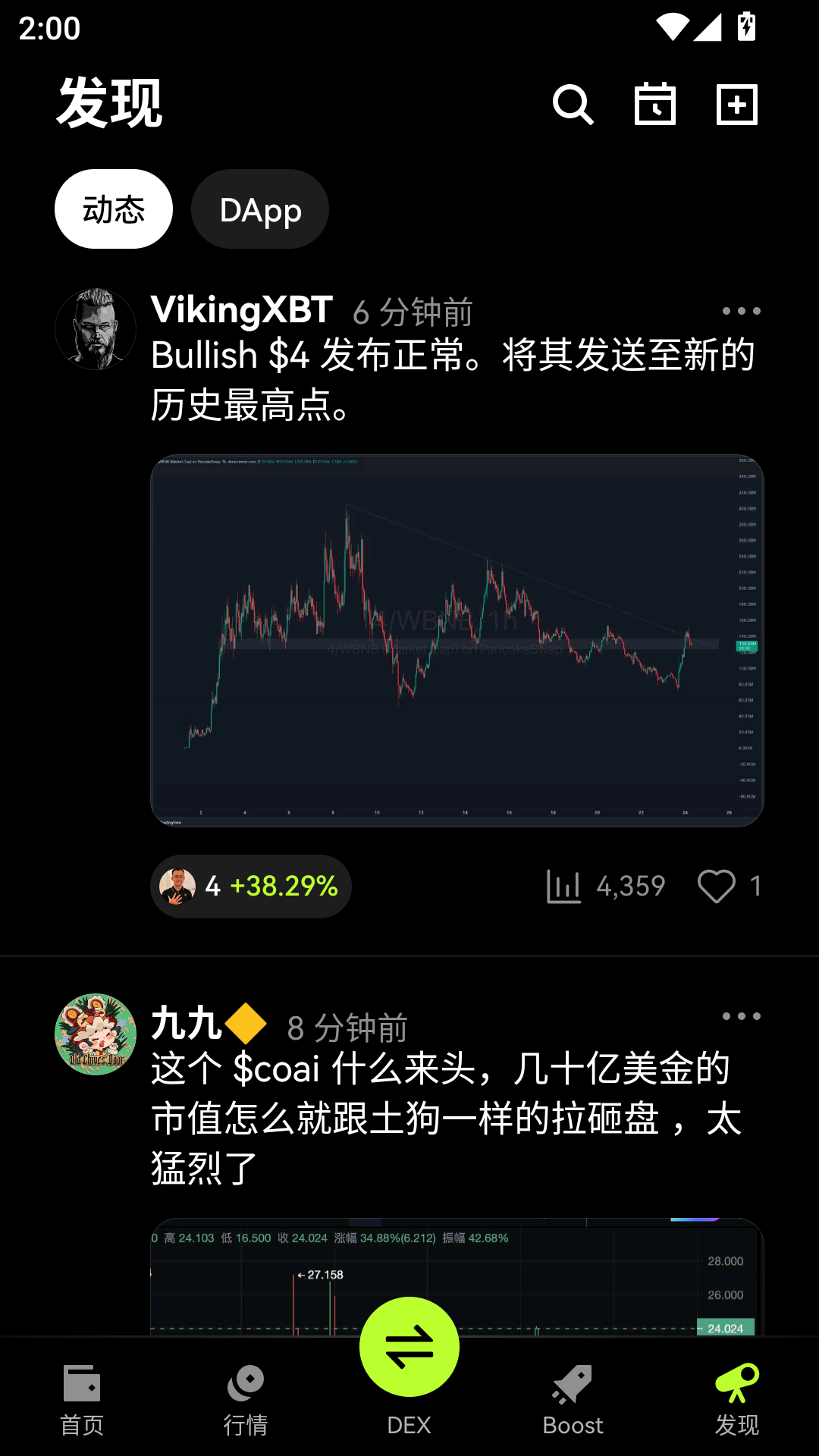Tap the central green DEX swap button

tap(409, 1346)
